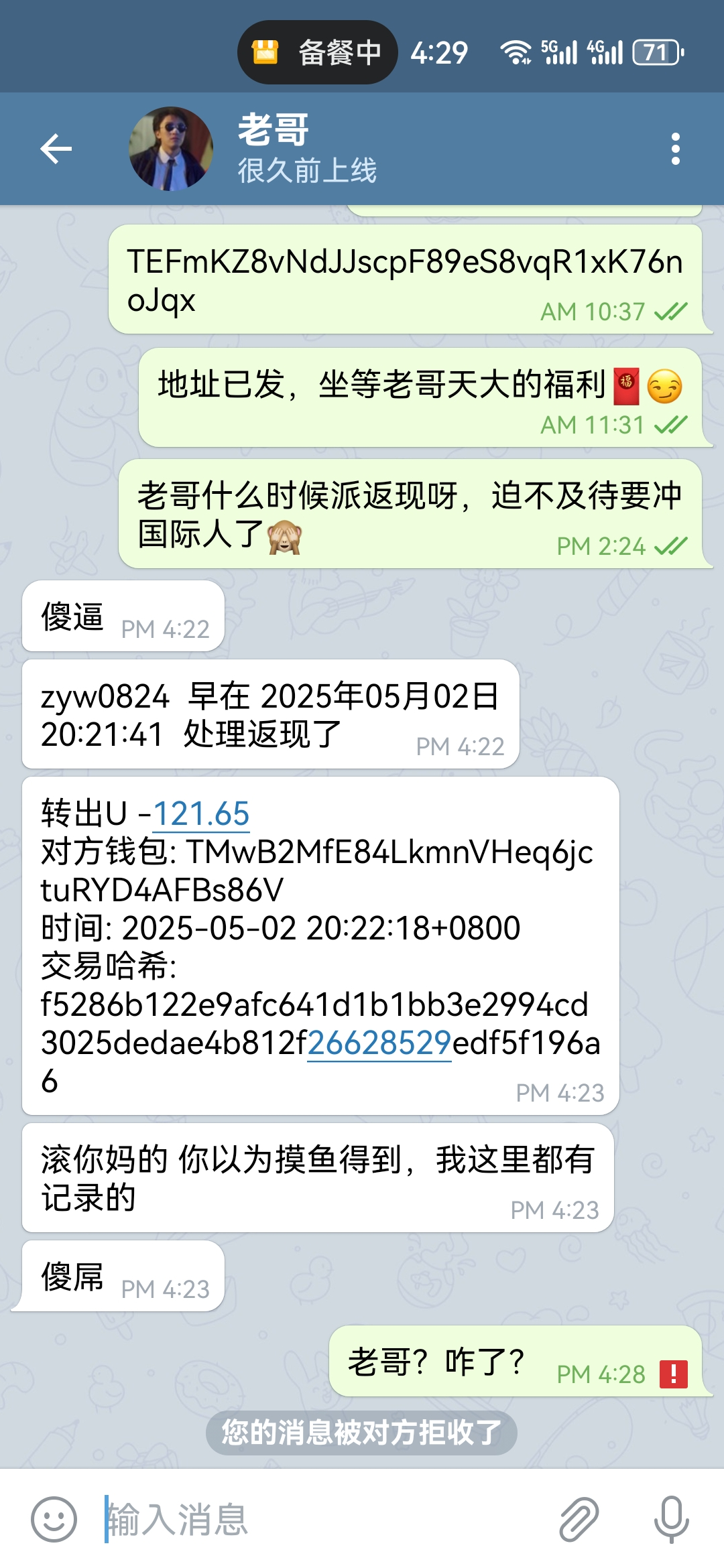Screen dimensions: 724x1568
Task: Go back using the arrow icon
Action: click(56, 149)
